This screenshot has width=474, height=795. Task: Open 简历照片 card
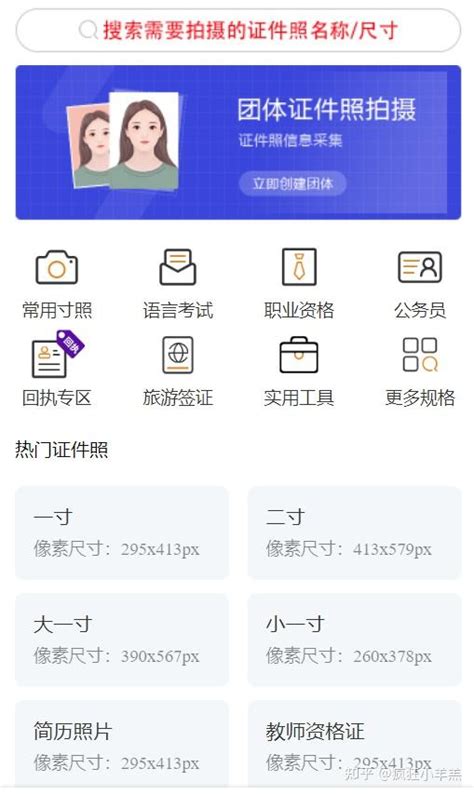(x=122, y=744)
